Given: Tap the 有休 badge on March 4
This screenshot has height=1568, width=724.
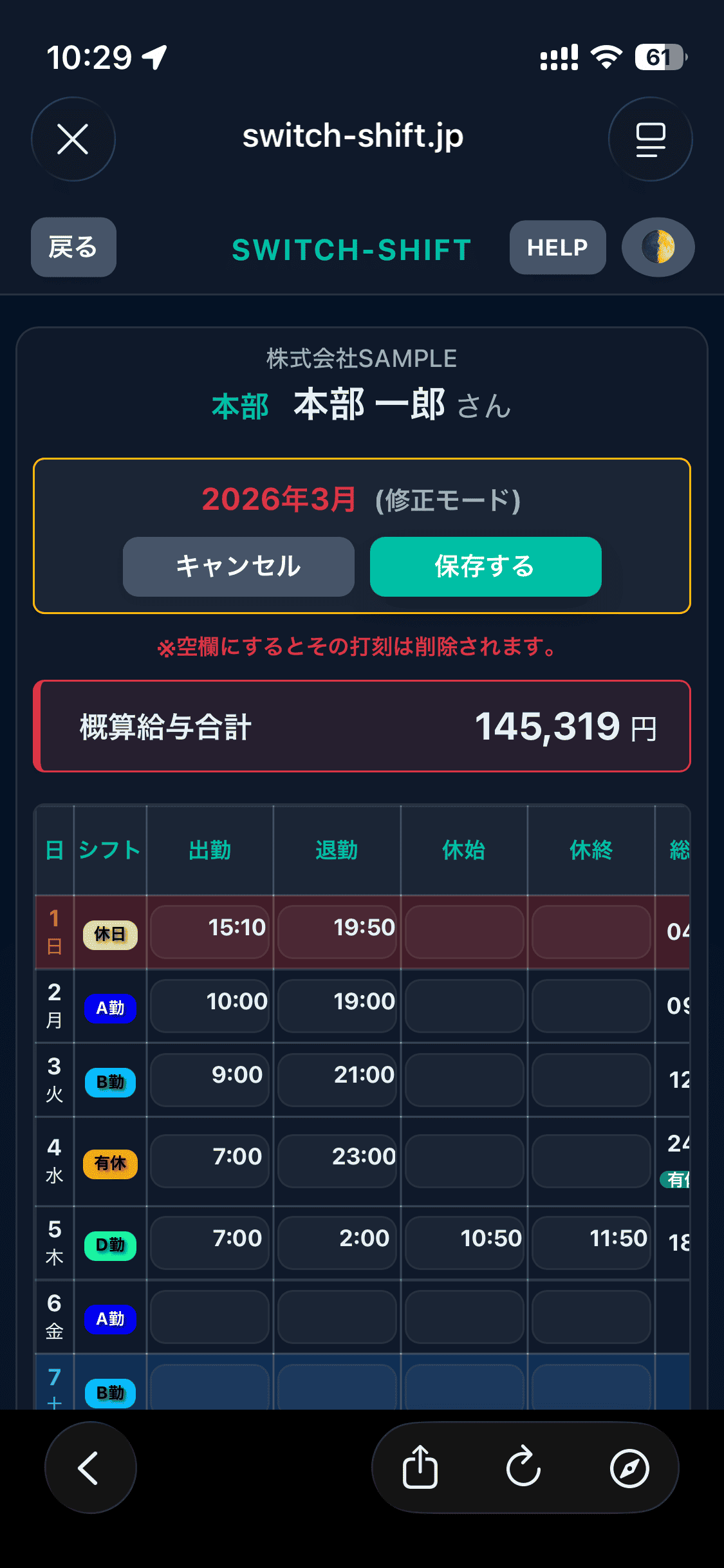Looking at the screenshot, I should (109, 1164).
